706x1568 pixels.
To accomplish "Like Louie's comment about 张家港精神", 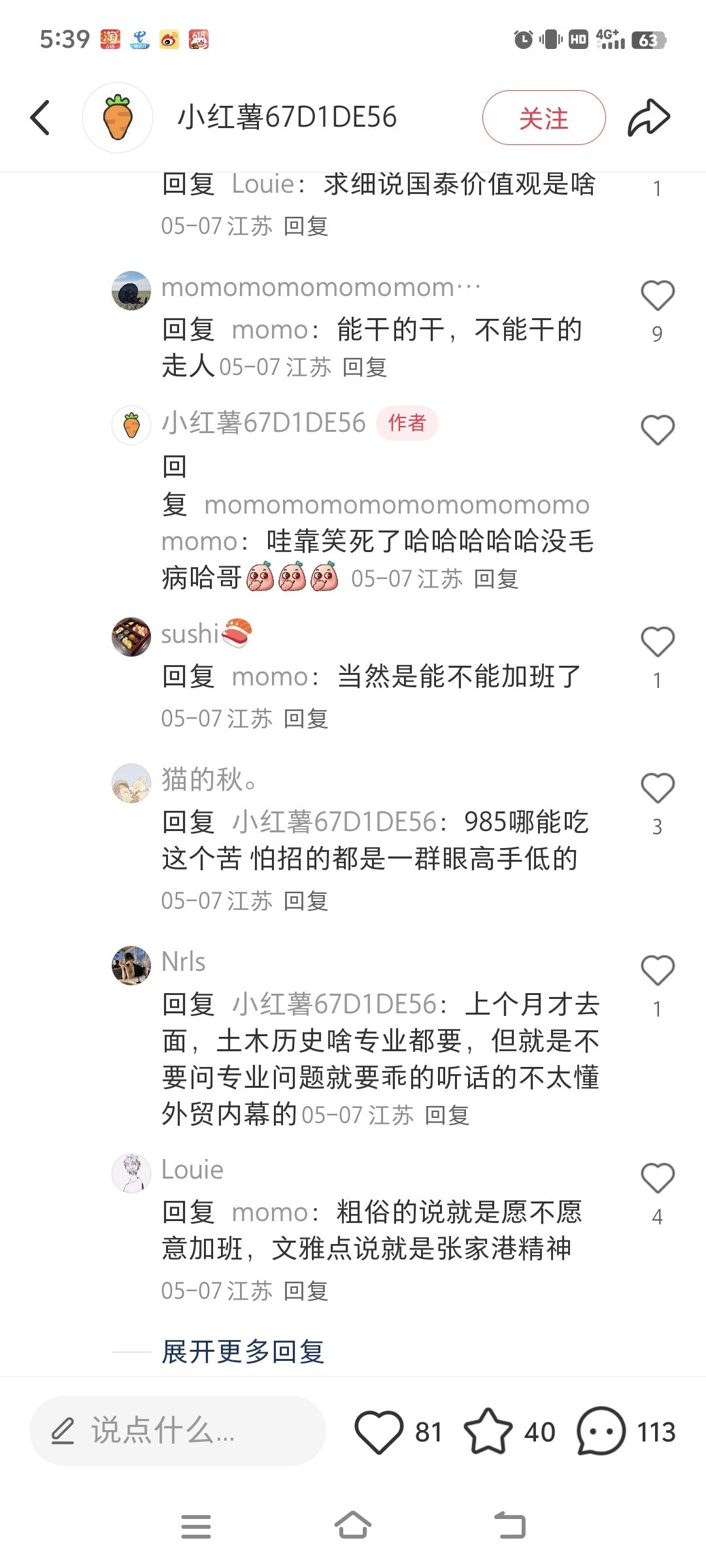I will pyautogui.click(x=657, y=1179).
